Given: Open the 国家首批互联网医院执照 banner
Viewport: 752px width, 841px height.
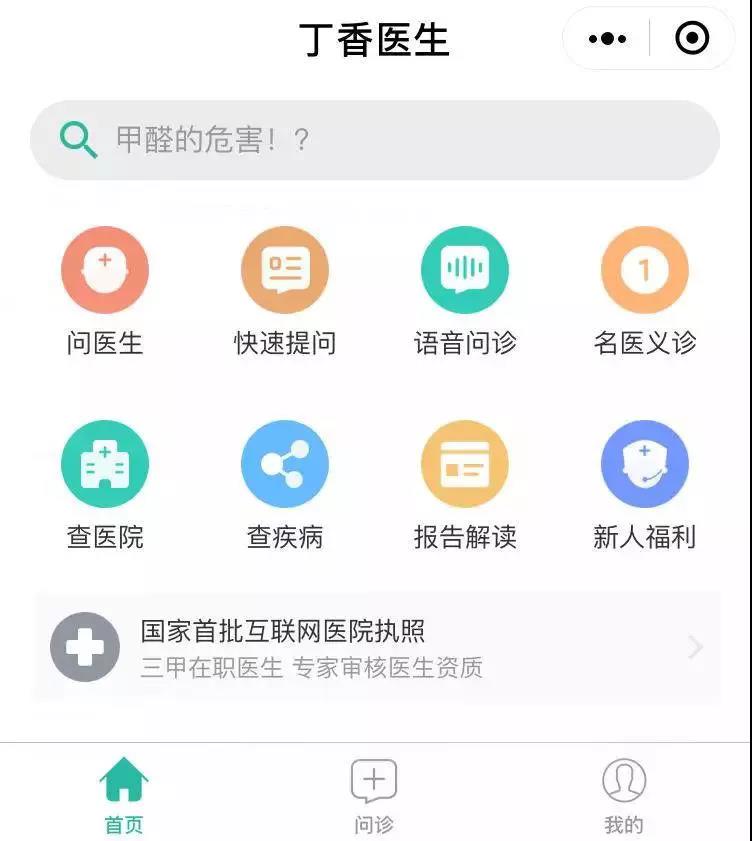Looking at the screenshot, I should pyautogui.click(x=378, y=647).
